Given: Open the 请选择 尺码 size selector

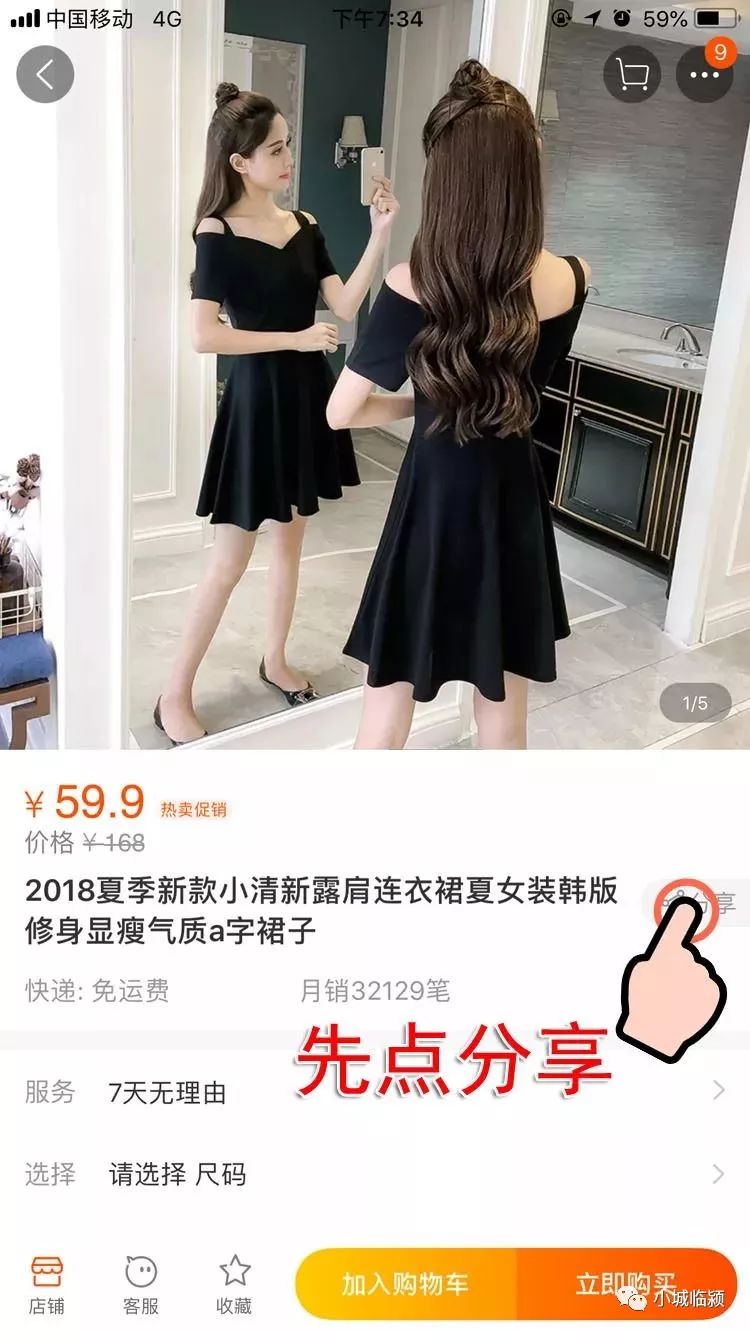Looking at the screenshot, I should [x=180, y=1176].
